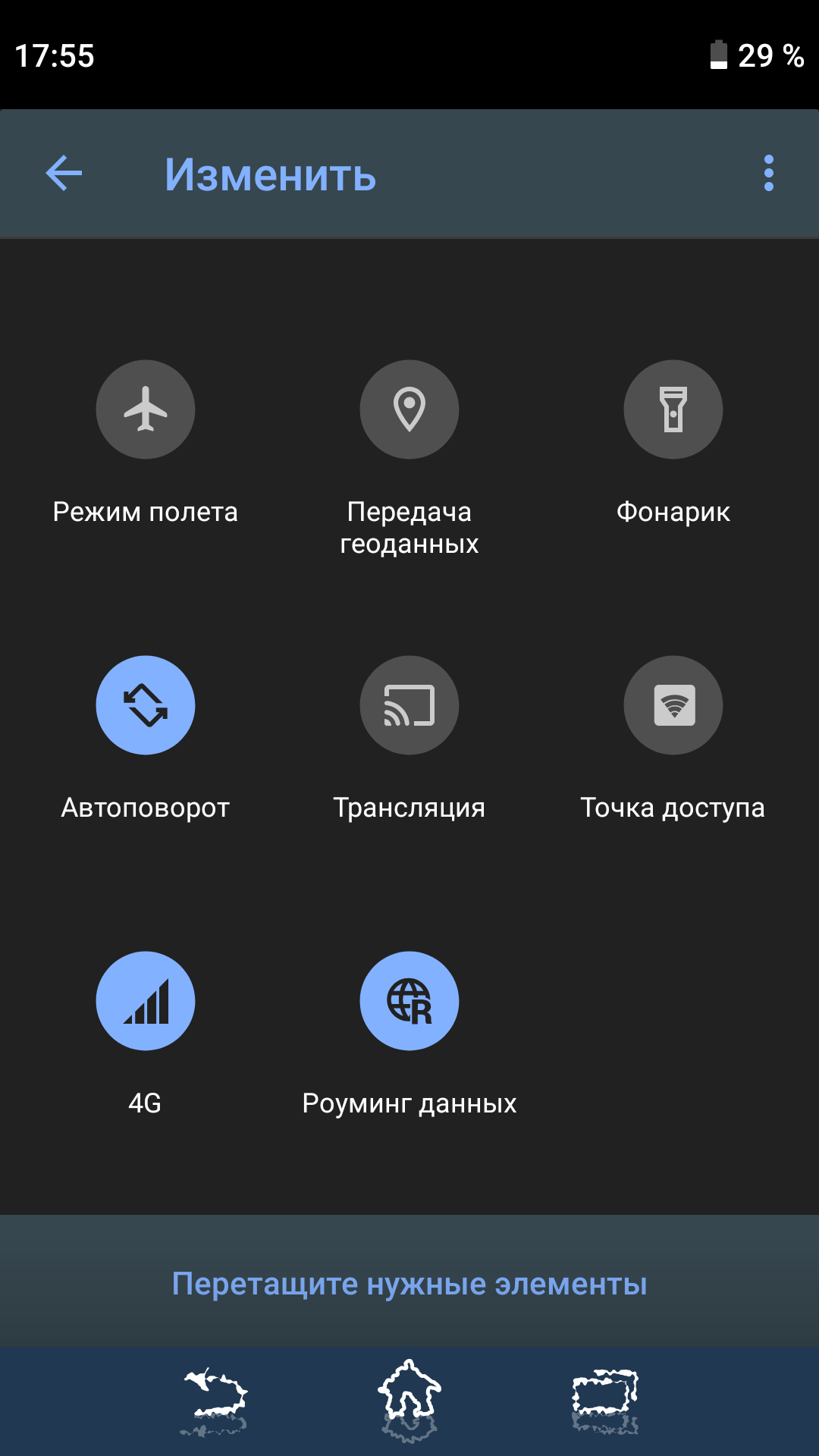The height and width of the screenshot is (1456, 819).
Task: Tap the Трансляция cast tile
Action: 409,705
